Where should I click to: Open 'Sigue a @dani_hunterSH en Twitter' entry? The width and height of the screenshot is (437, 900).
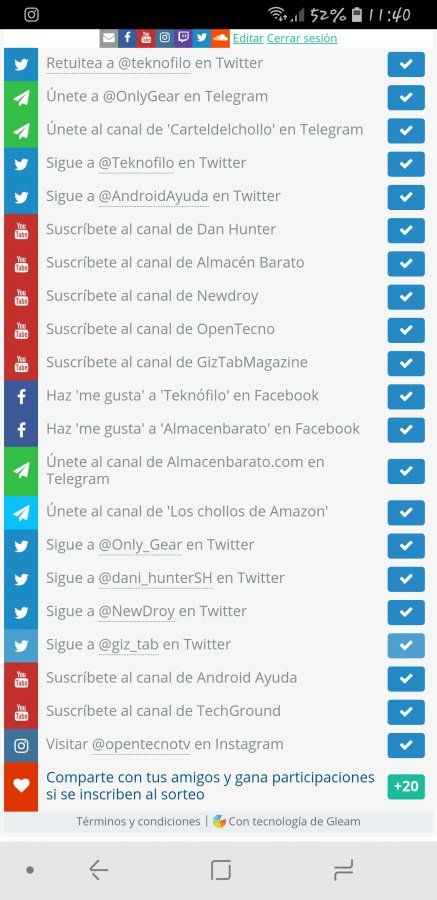pos(218,579)
